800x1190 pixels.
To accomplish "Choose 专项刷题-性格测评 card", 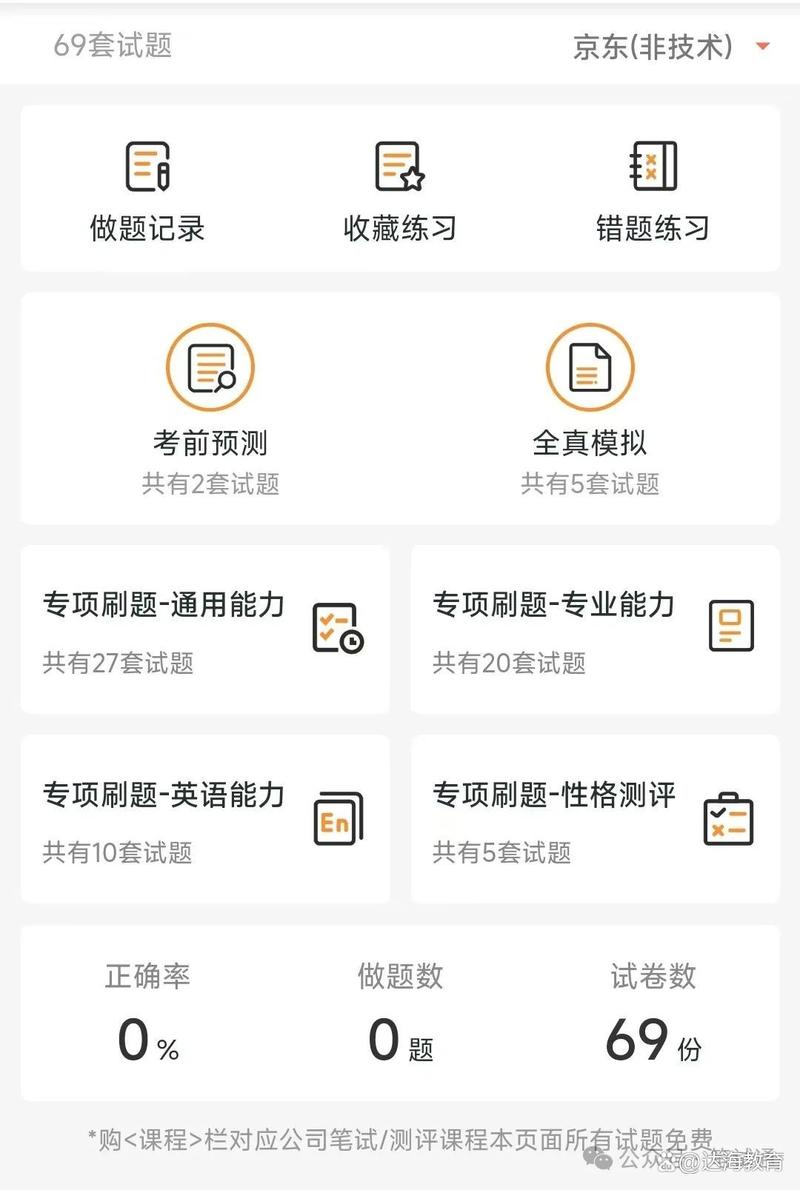I will [x=595, y=820].
